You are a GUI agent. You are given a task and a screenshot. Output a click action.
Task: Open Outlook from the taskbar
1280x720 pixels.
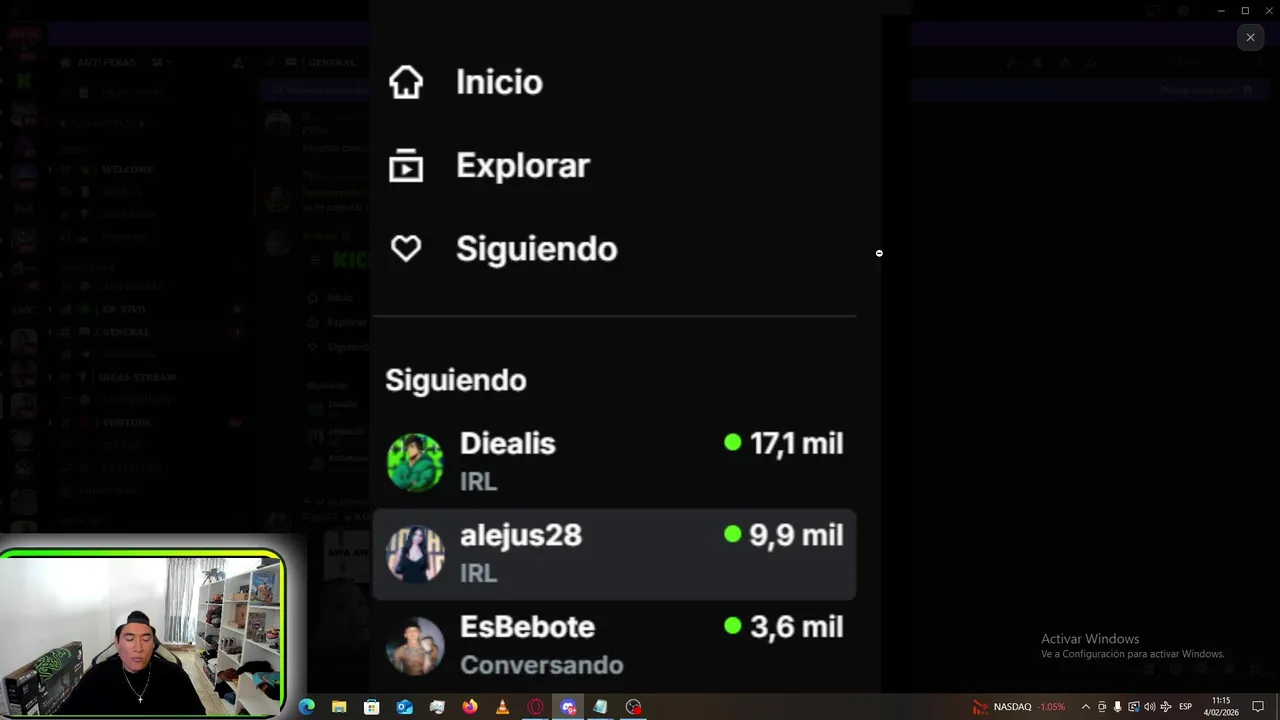[404, 707]
